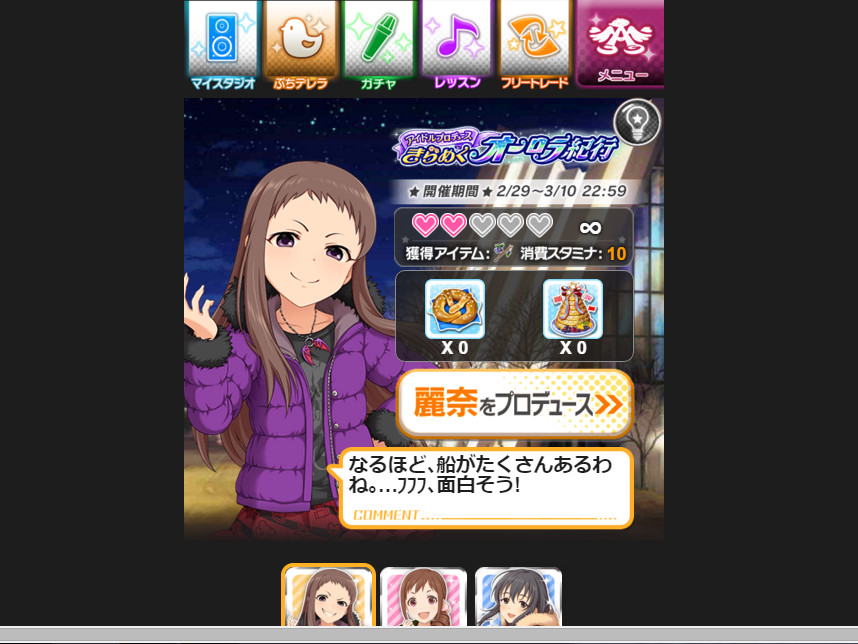Start 麗奈をプロデュース
Screen dimensions: 858x644
click(515, 404)
